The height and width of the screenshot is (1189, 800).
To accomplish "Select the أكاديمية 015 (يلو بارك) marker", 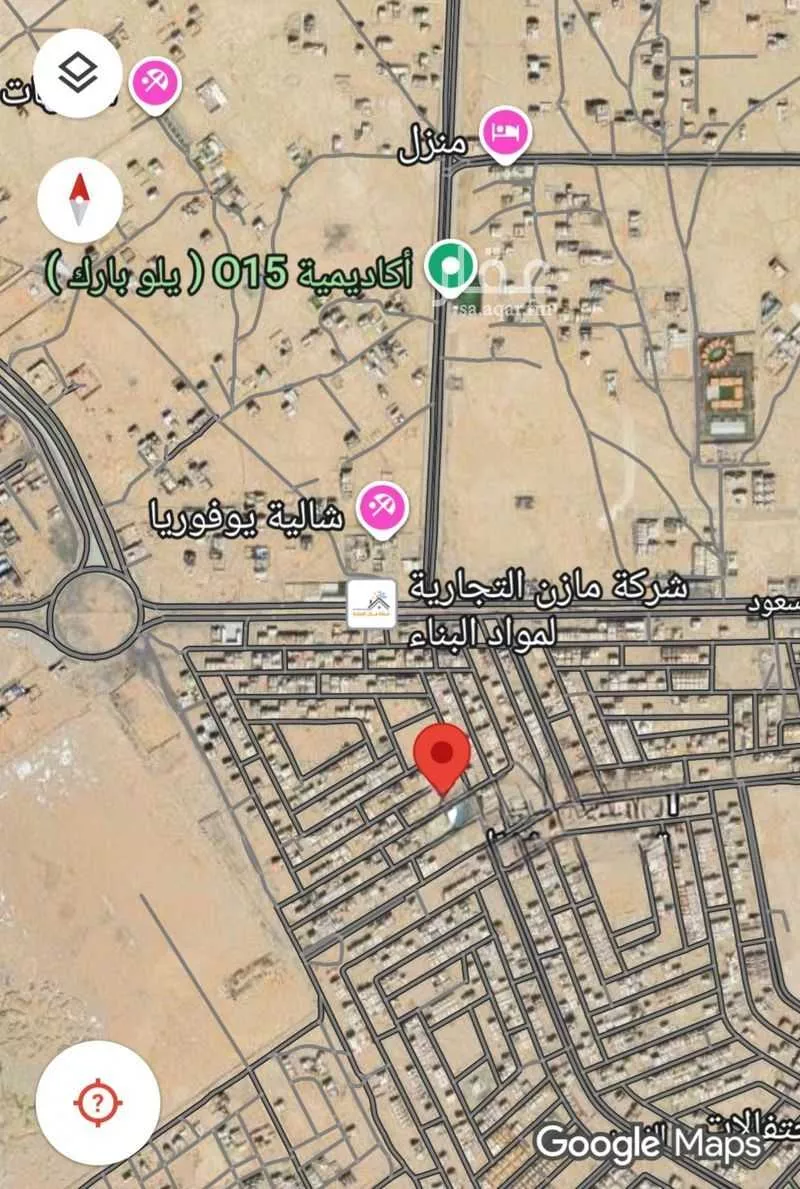I will [450, 267].
